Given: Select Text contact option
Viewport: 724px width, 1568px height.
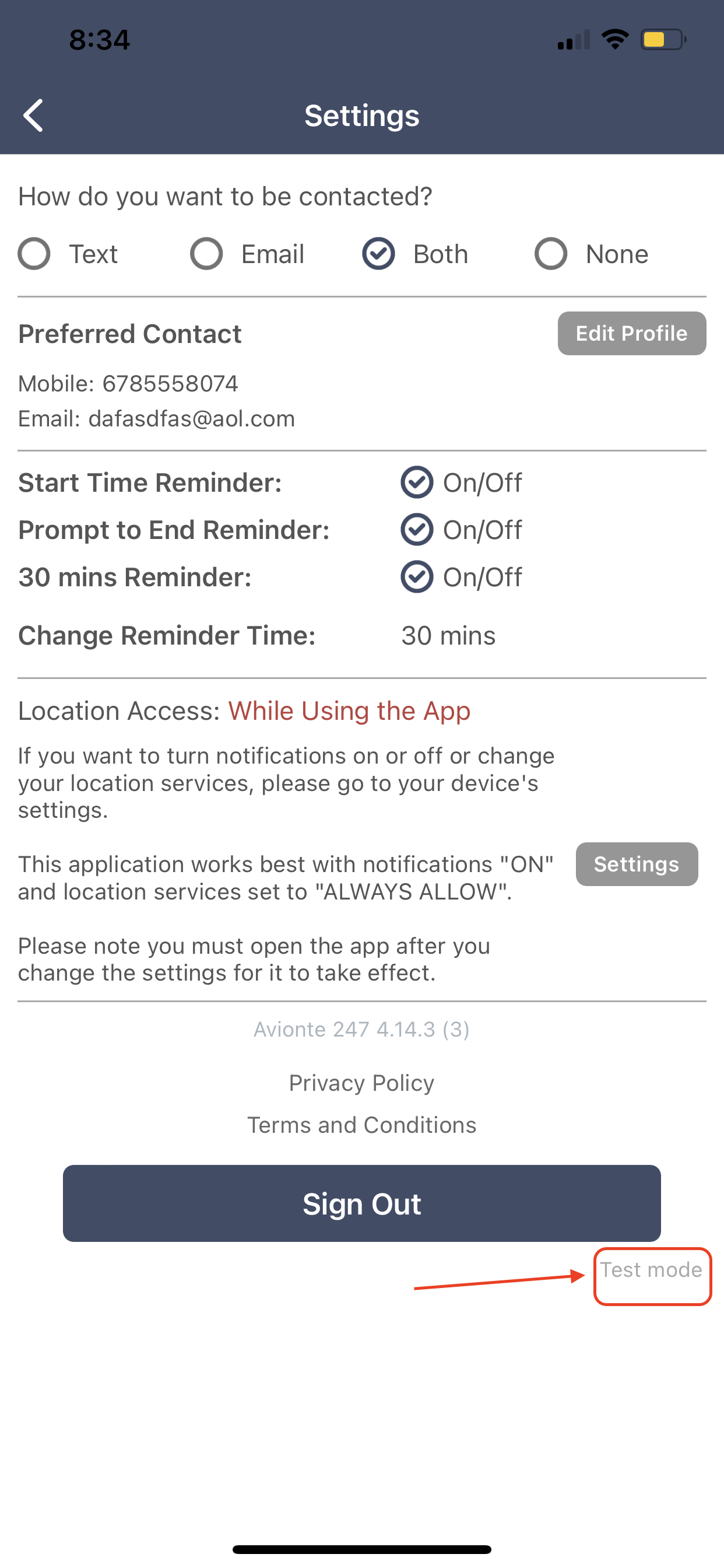Looking at the screenshot, I should click(34, 254).
